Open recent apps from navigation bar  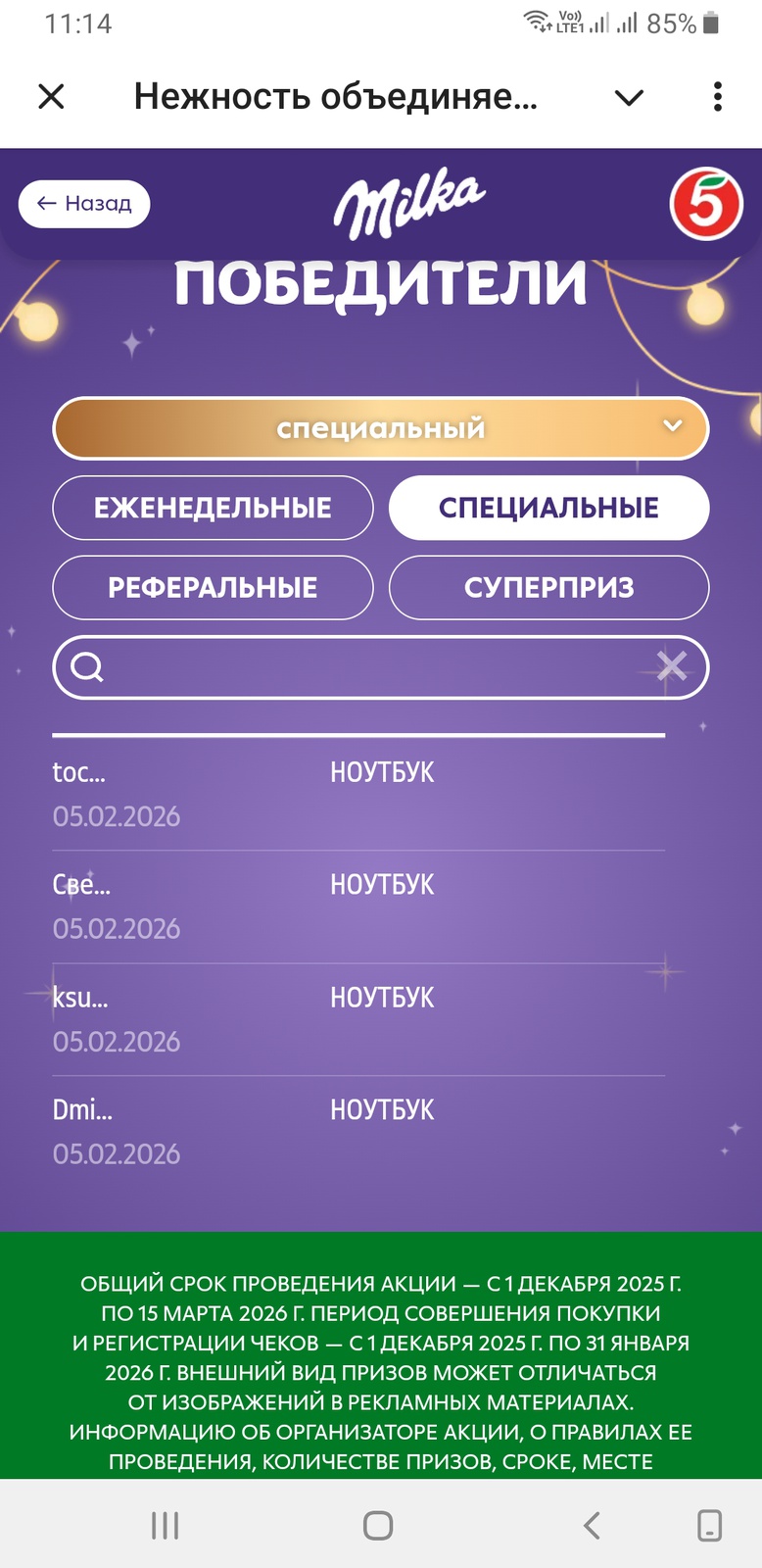coord(165,1525)
